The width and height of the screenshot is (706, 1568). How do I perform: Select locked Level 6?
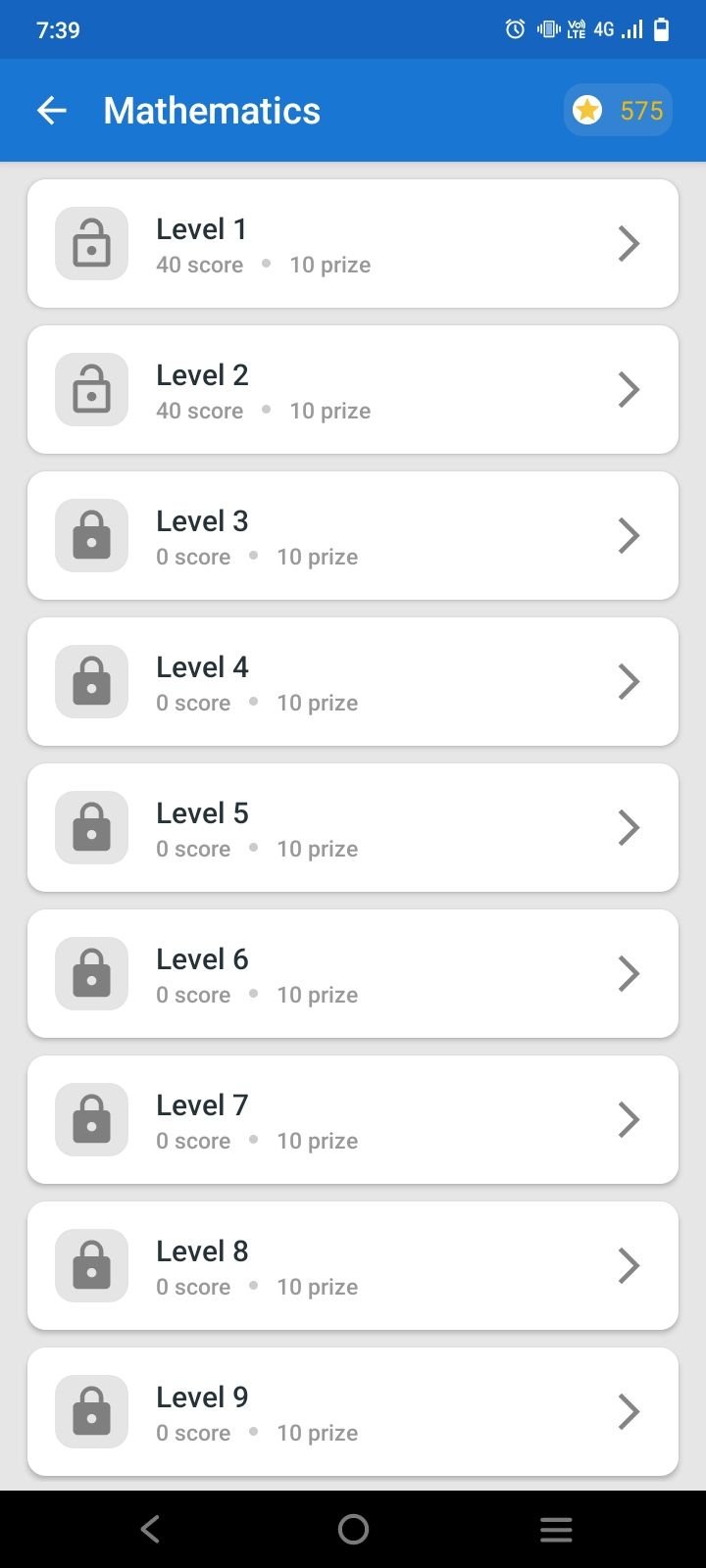pos(353,974)
